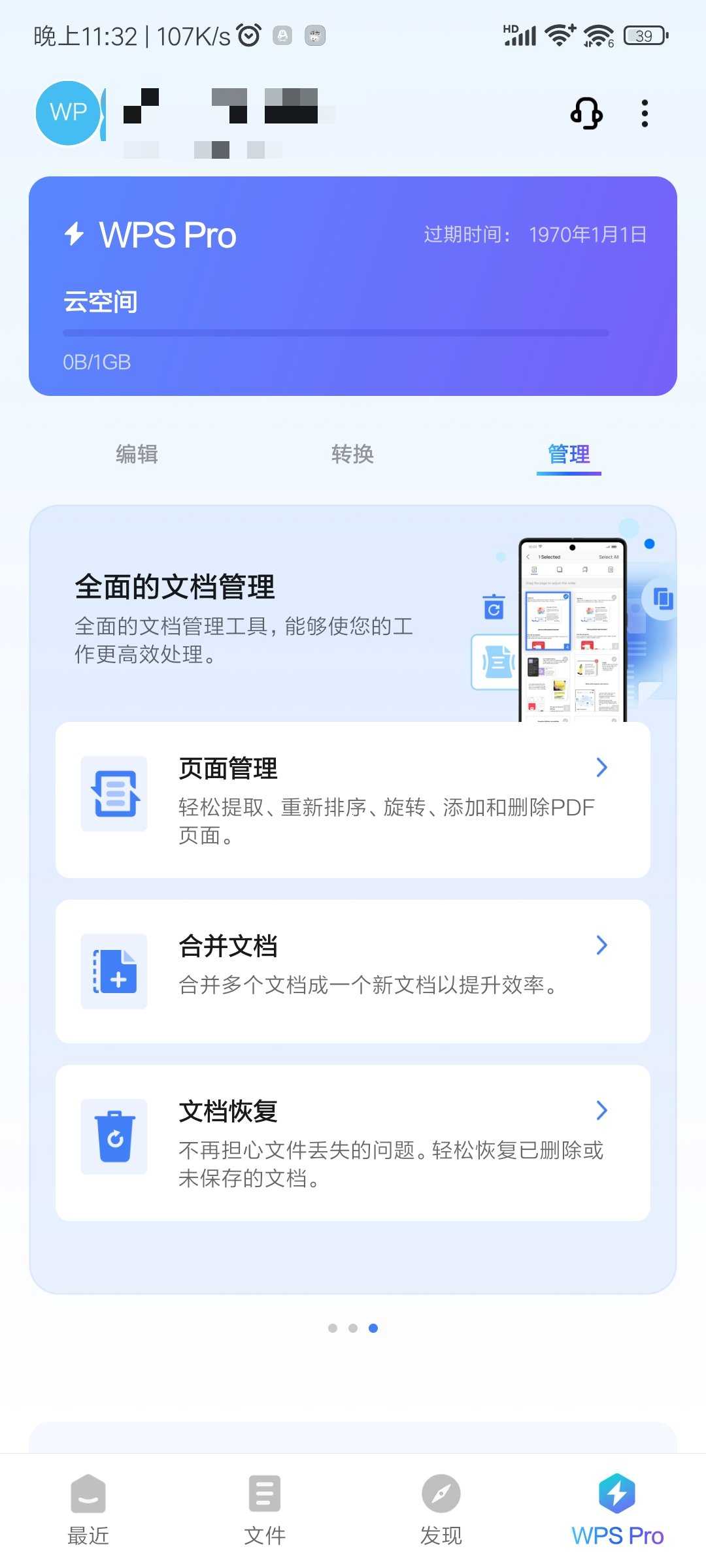Open customer support headset icon
Image resolution: width=706 pixels, height=1568 pixels.
pyautogui.click(x=586, y=114)
